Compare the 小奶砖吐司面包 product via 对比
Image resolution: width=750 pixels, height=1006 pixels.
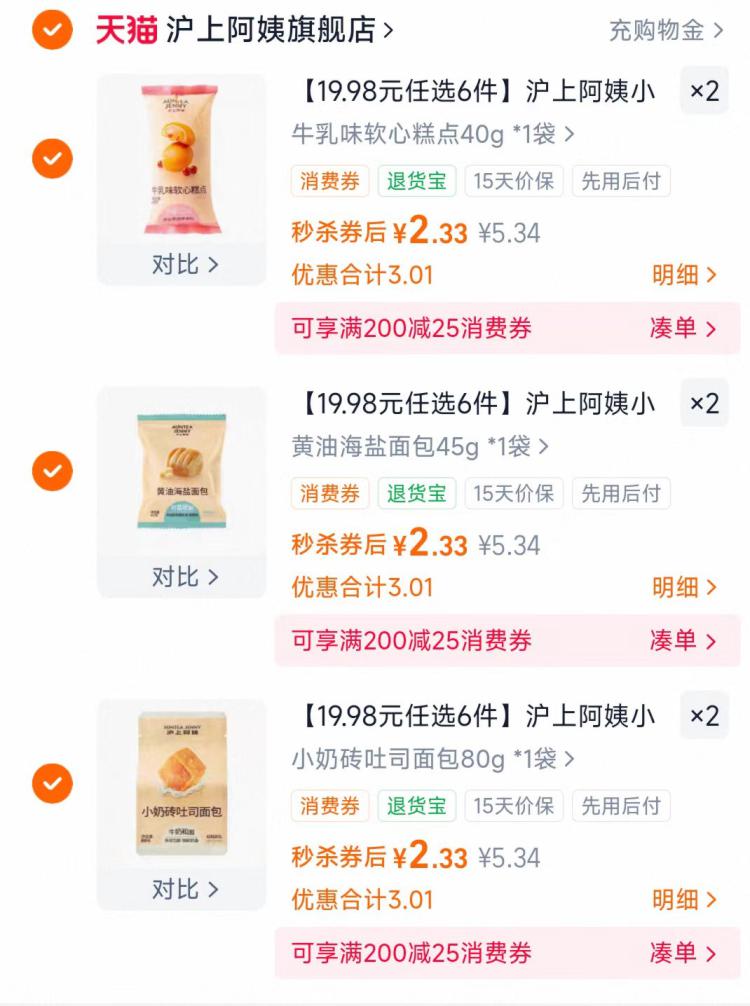184,889
